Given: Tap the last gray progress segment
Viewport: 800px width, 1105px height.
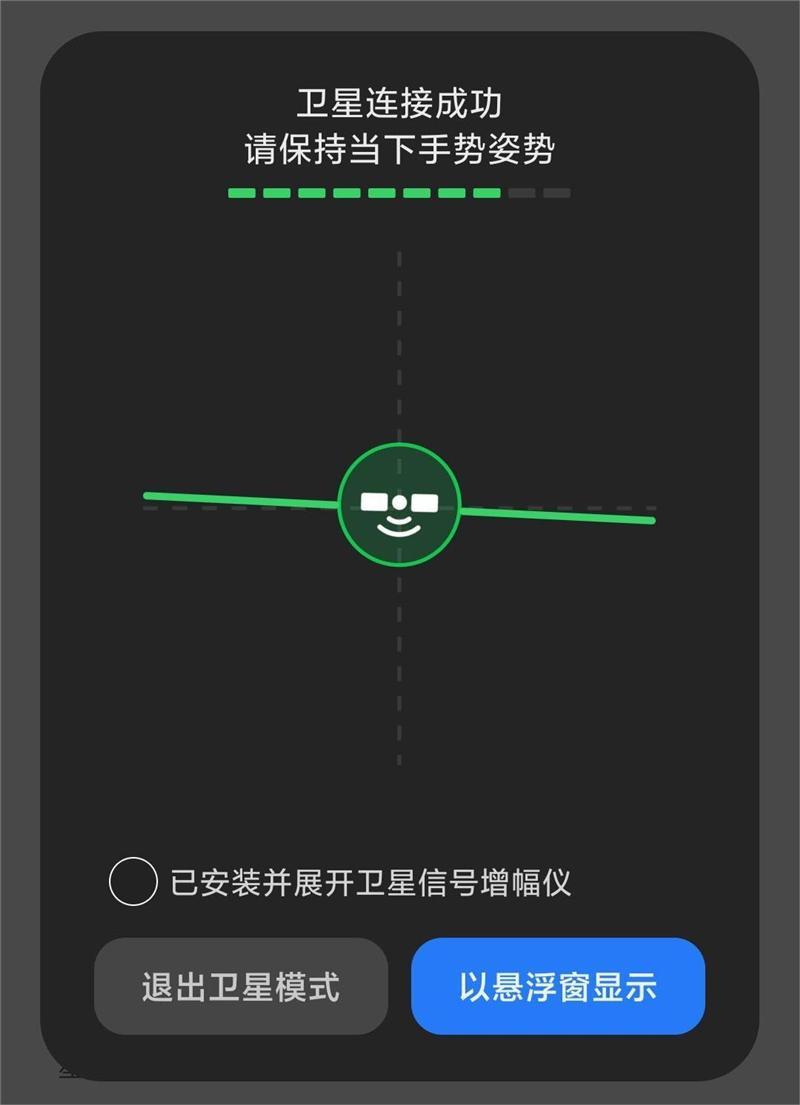Looking at the screenshot, I should [558, 194].
